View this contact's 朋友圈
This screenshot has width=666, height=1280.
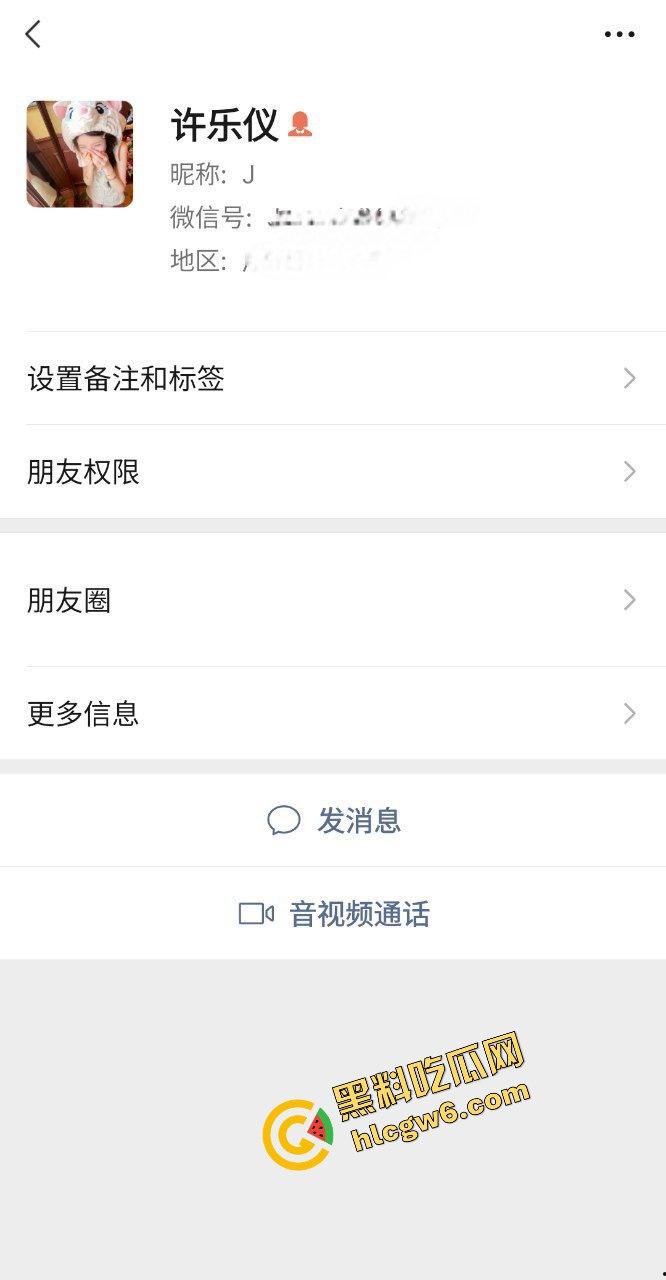(x=333, y=600)
